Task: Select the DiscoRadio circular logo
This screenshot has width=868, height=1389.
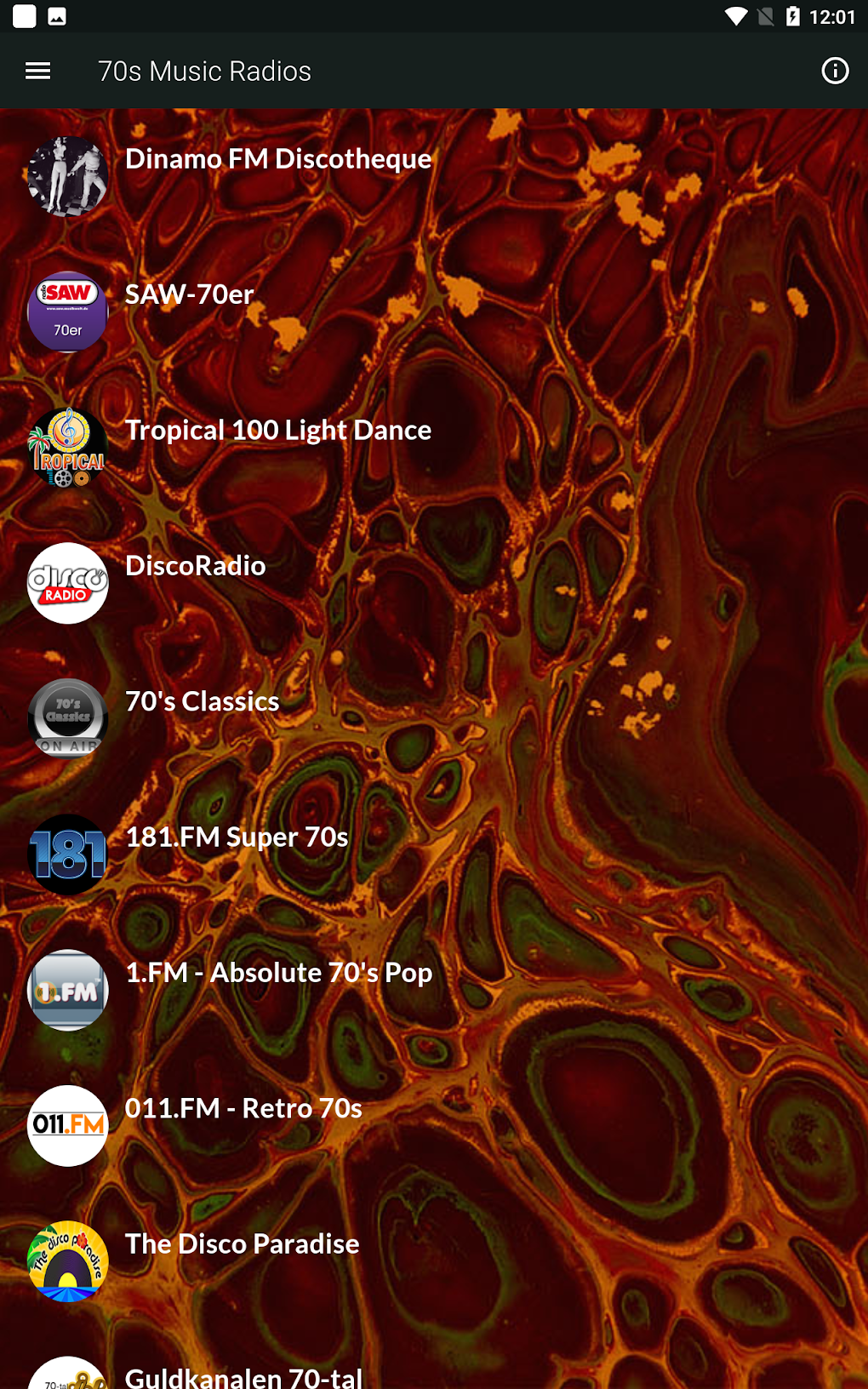Action: tap(67, 583)
